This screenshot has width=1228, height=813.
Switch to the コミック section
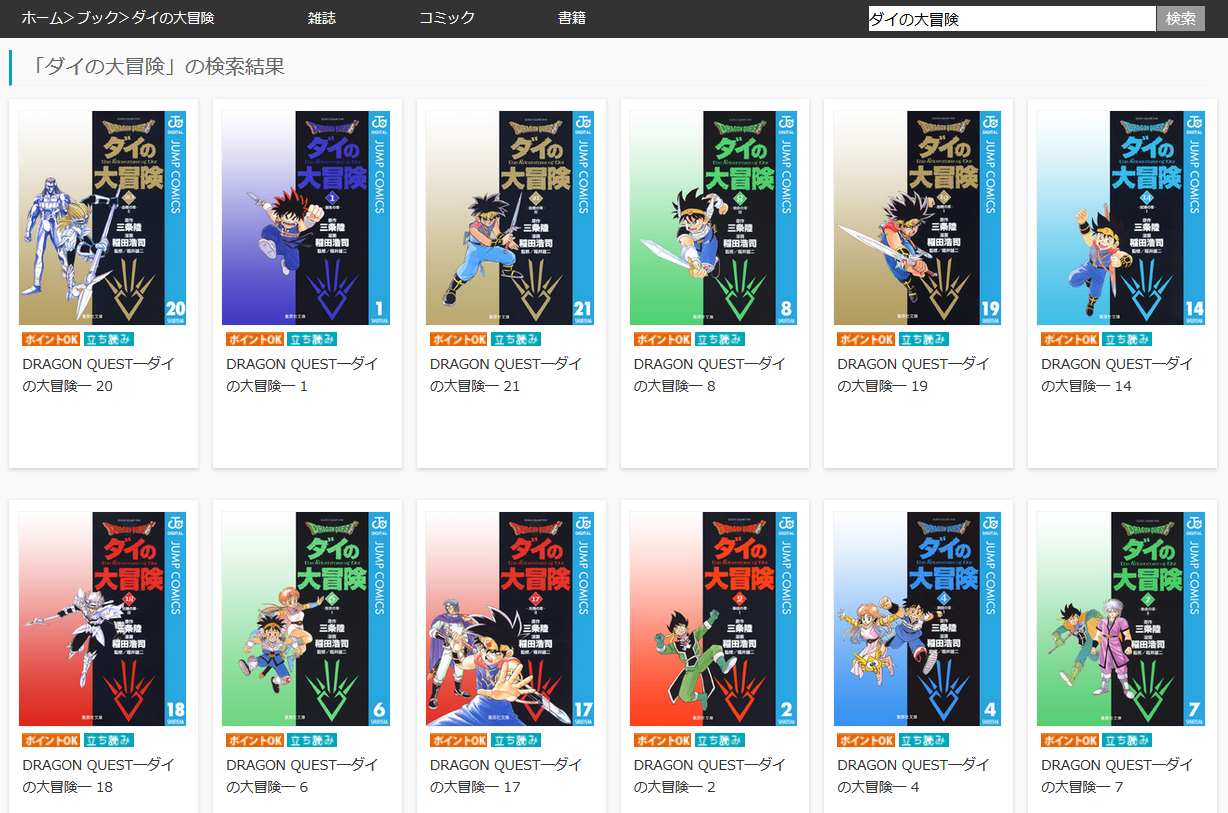pyautogui.click(x=446, y=18)
